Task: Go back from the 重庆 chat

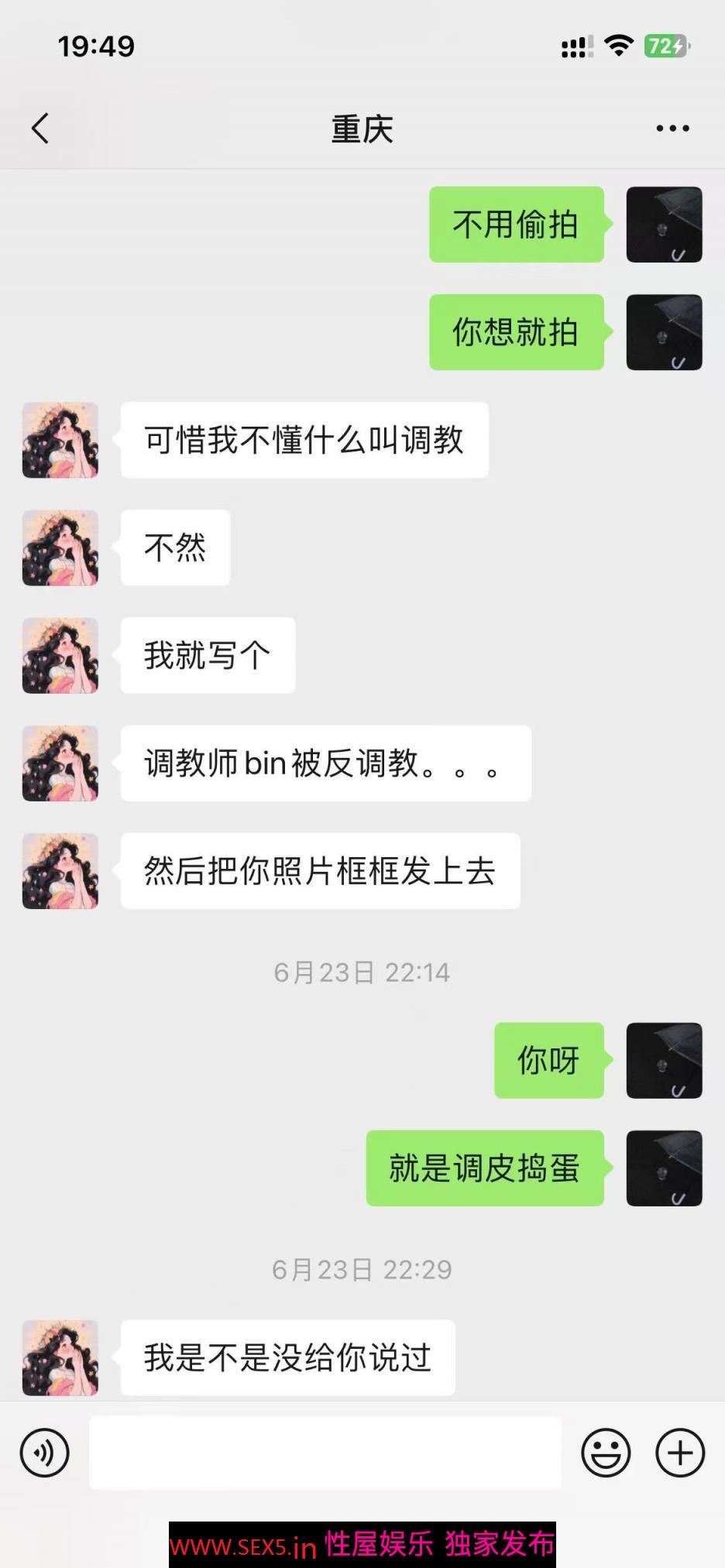Action: tap(40, 129)
